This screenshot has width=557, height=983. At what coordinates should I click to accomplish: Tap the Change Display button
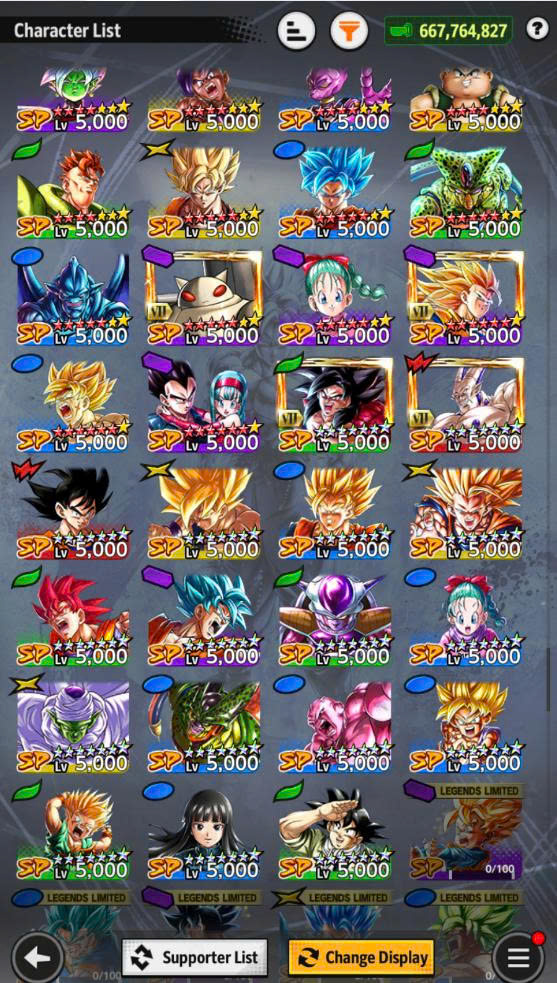click(361, 957)
